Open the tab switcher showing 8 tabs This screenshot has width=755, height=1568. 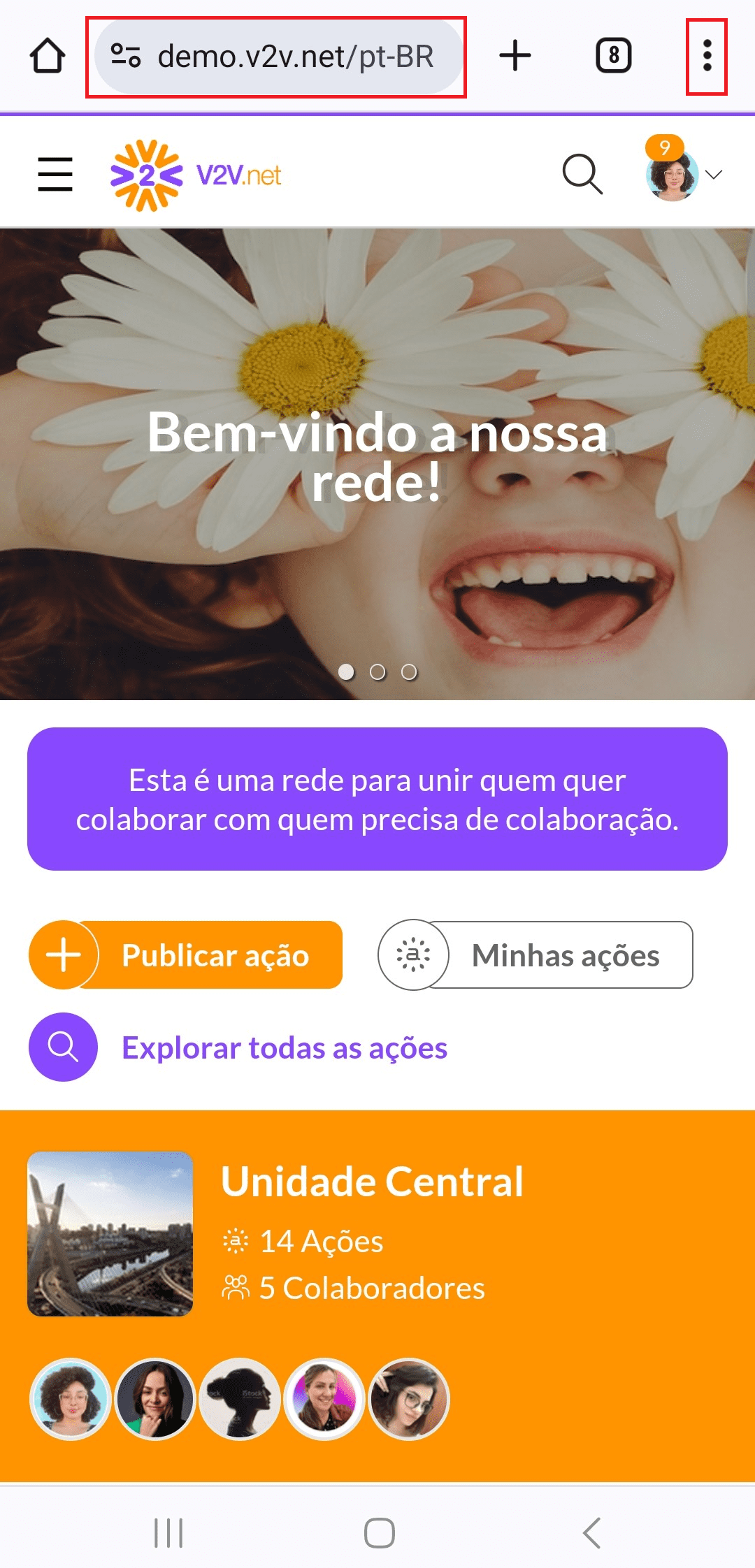pyautogui.click(x=613, y=56)
